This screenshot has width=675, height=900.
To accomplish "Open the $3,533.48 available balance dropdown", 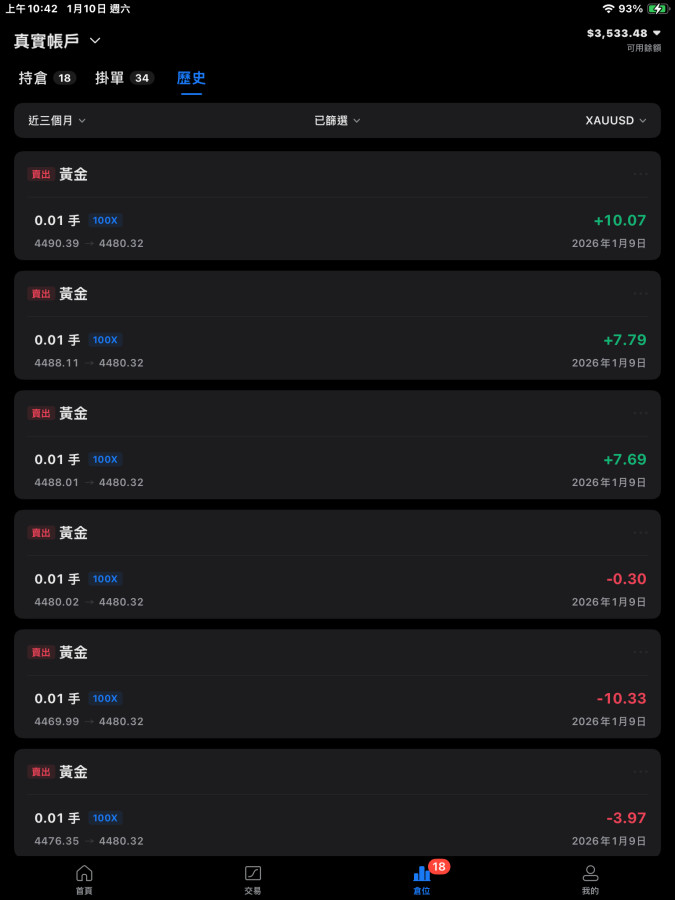I will [623, 34].
